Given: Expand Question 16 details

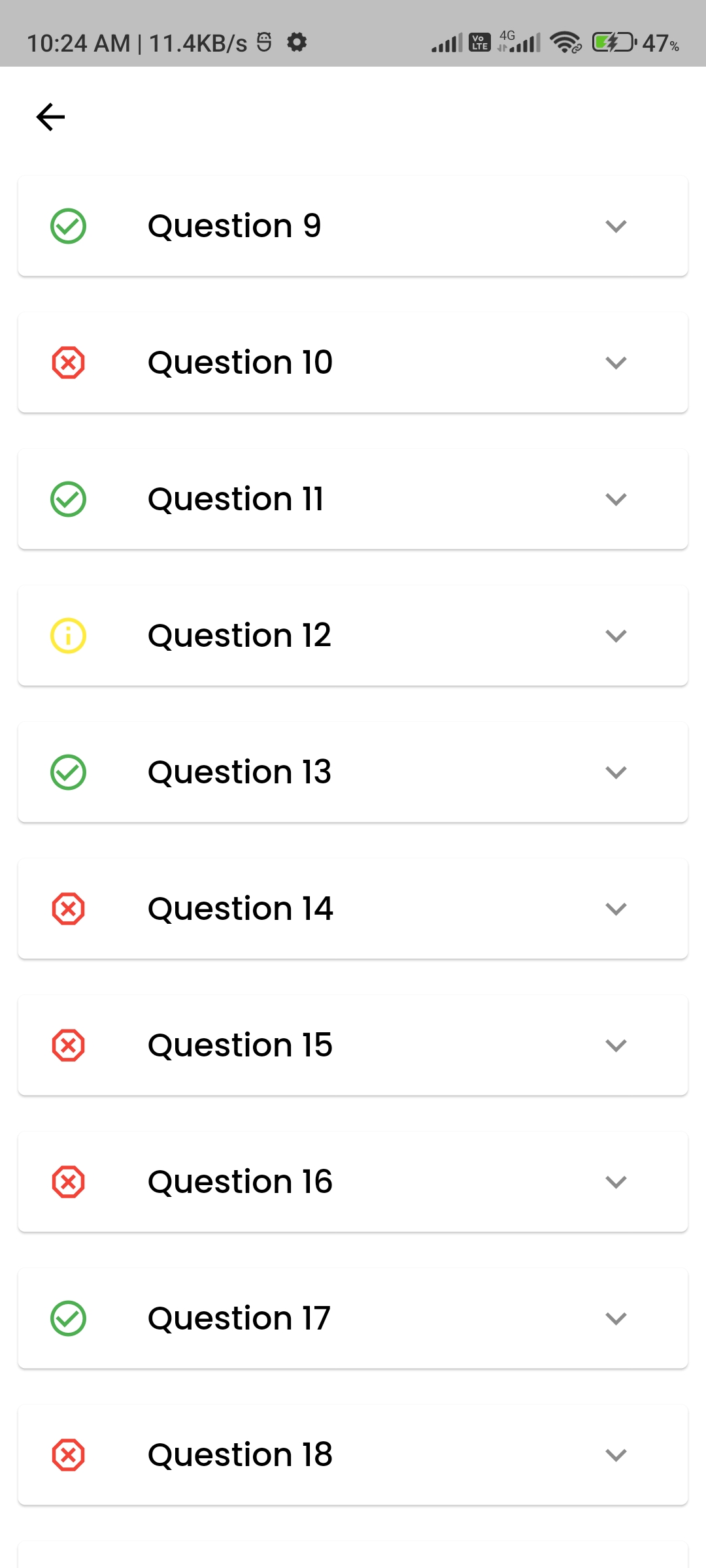Looking at the screenshot, I should click(x=353, y=1182).
